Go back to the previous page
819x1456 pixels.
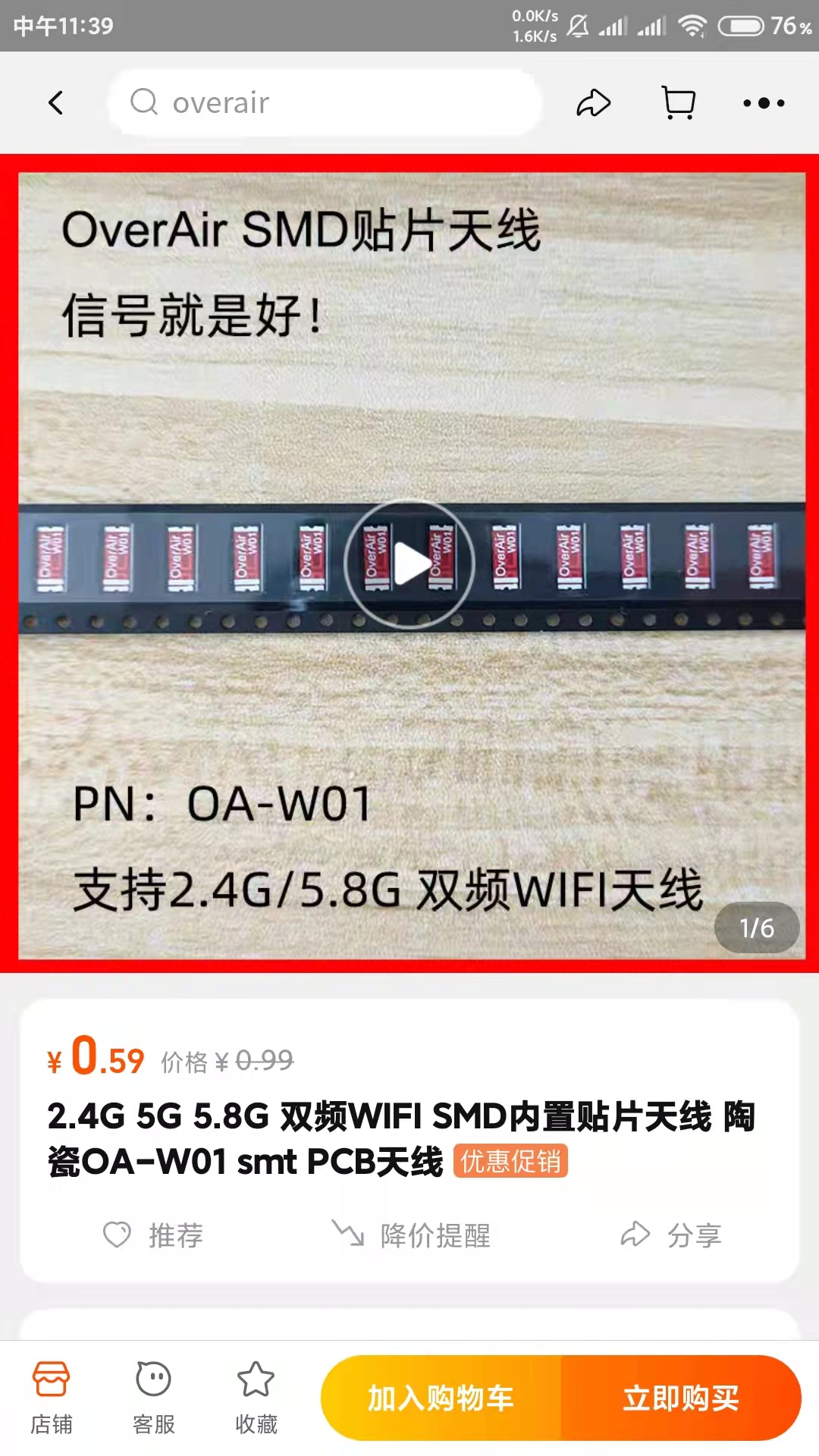[55, 102]
